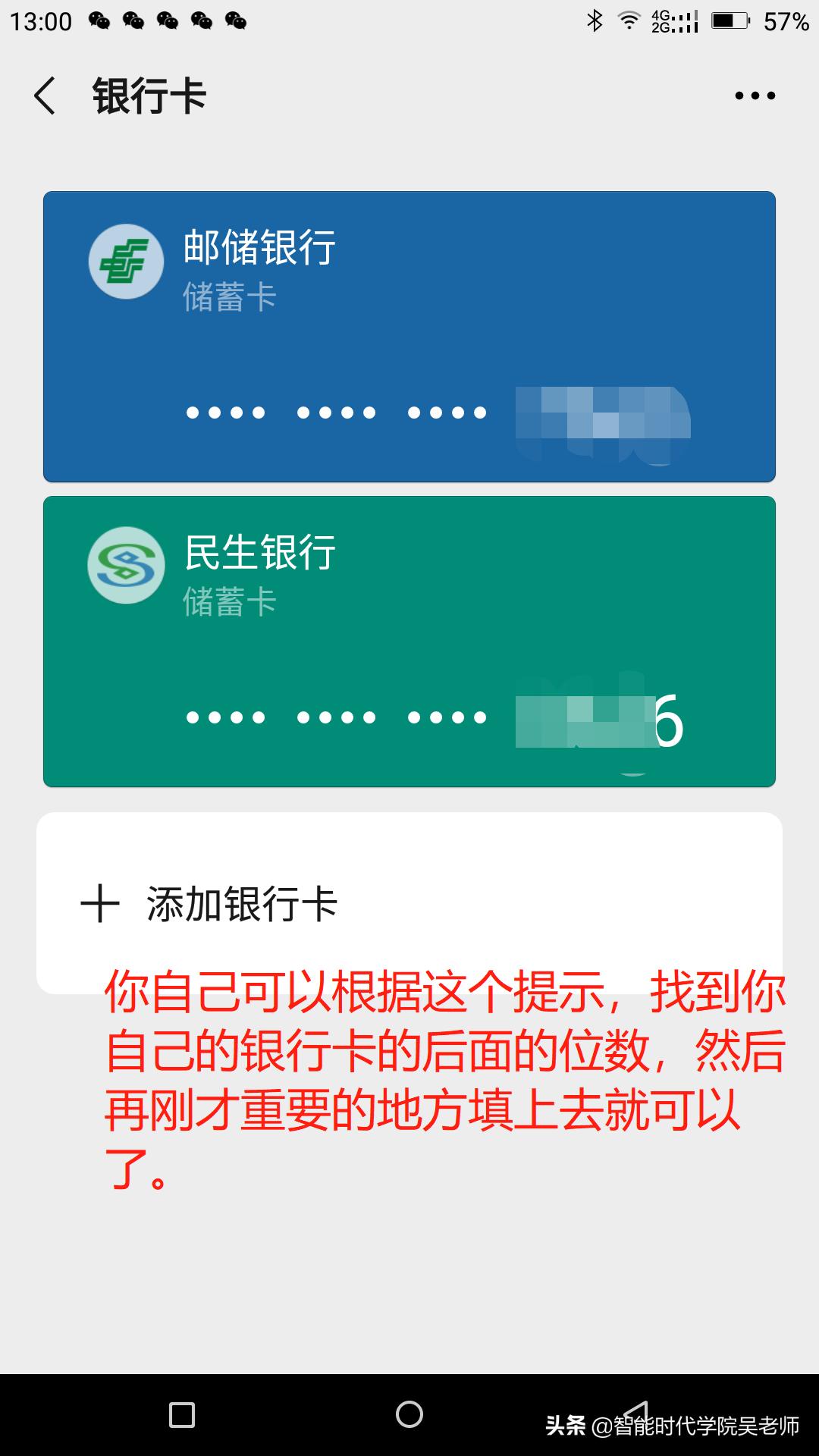Tap the 头条@智能时代学院吴老师 watermark text
The height and width of the screenshot is (1456, 819).
[667, 1426]
